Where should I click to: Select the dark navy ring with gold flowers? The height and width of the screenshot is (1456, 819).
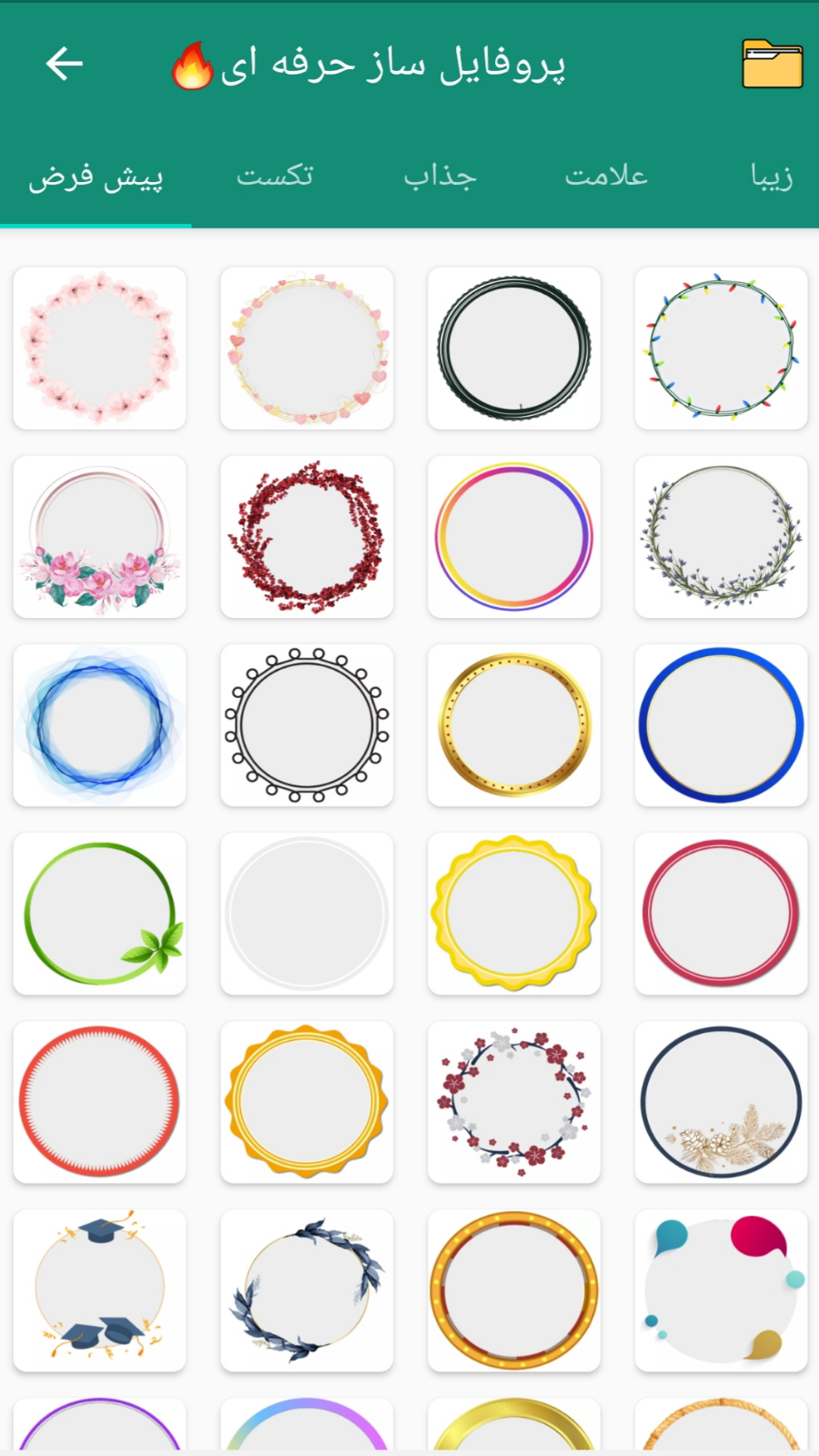[x=721, y=1102]
